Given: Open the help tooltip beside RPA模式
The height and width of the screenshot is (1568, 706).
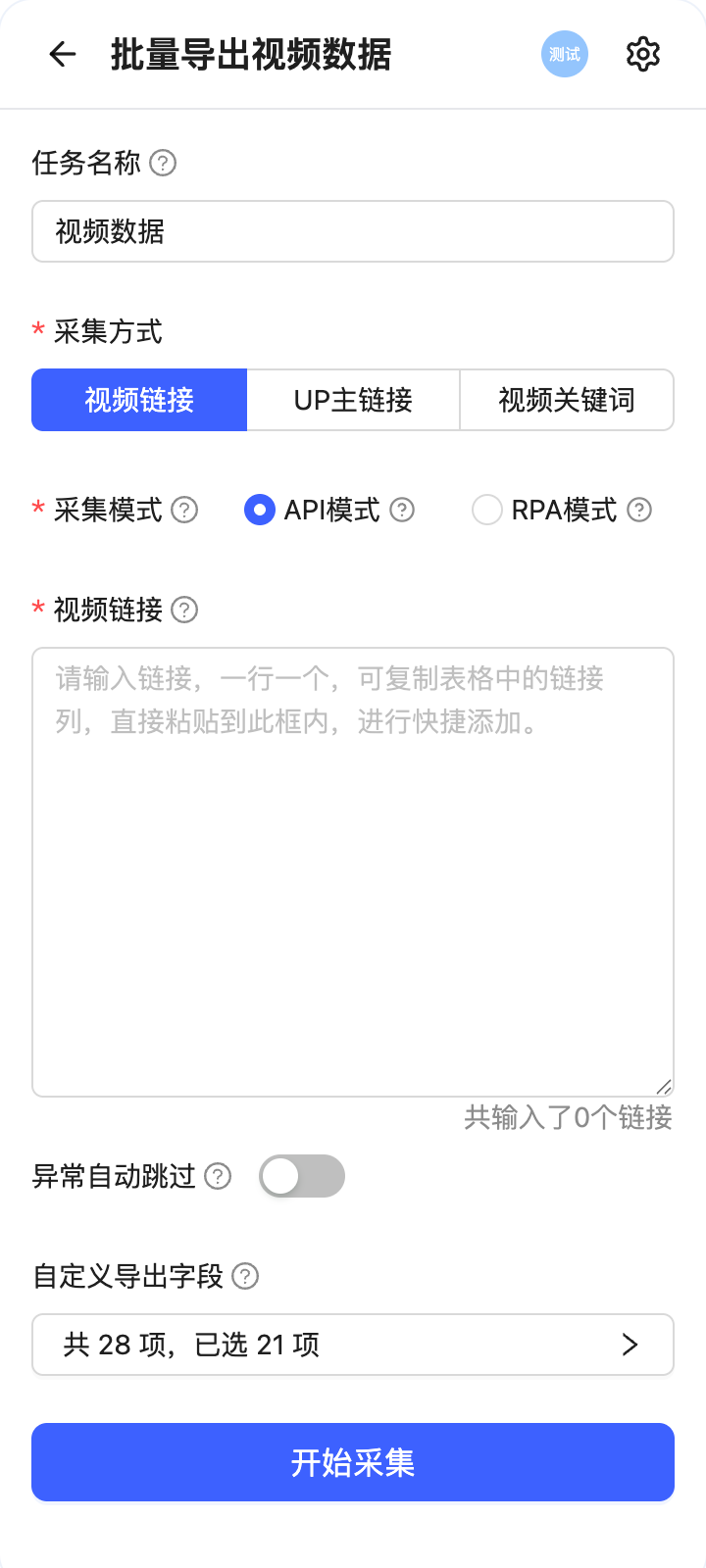Looking at the screenshot, I should [x=639, y=510].
